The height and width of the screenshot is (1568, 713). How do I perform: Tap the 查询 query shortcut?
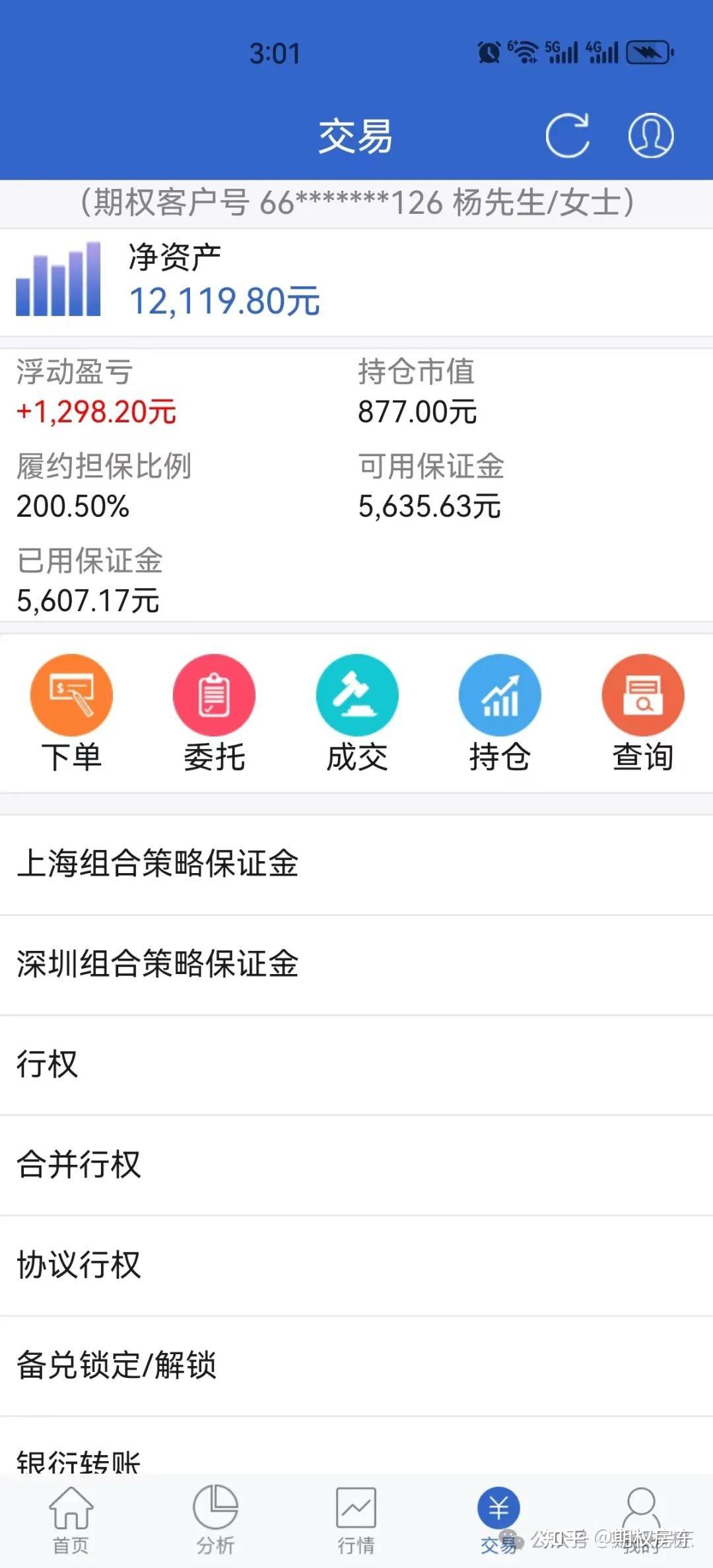click(x=643, y=713)
